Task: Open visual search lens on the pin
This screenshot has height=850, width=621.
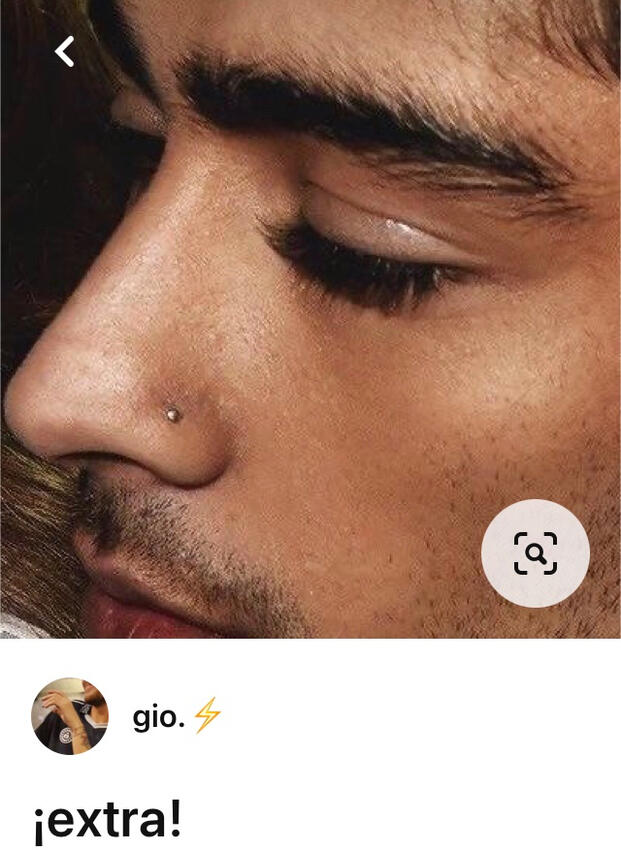Action: click(535, 553)
